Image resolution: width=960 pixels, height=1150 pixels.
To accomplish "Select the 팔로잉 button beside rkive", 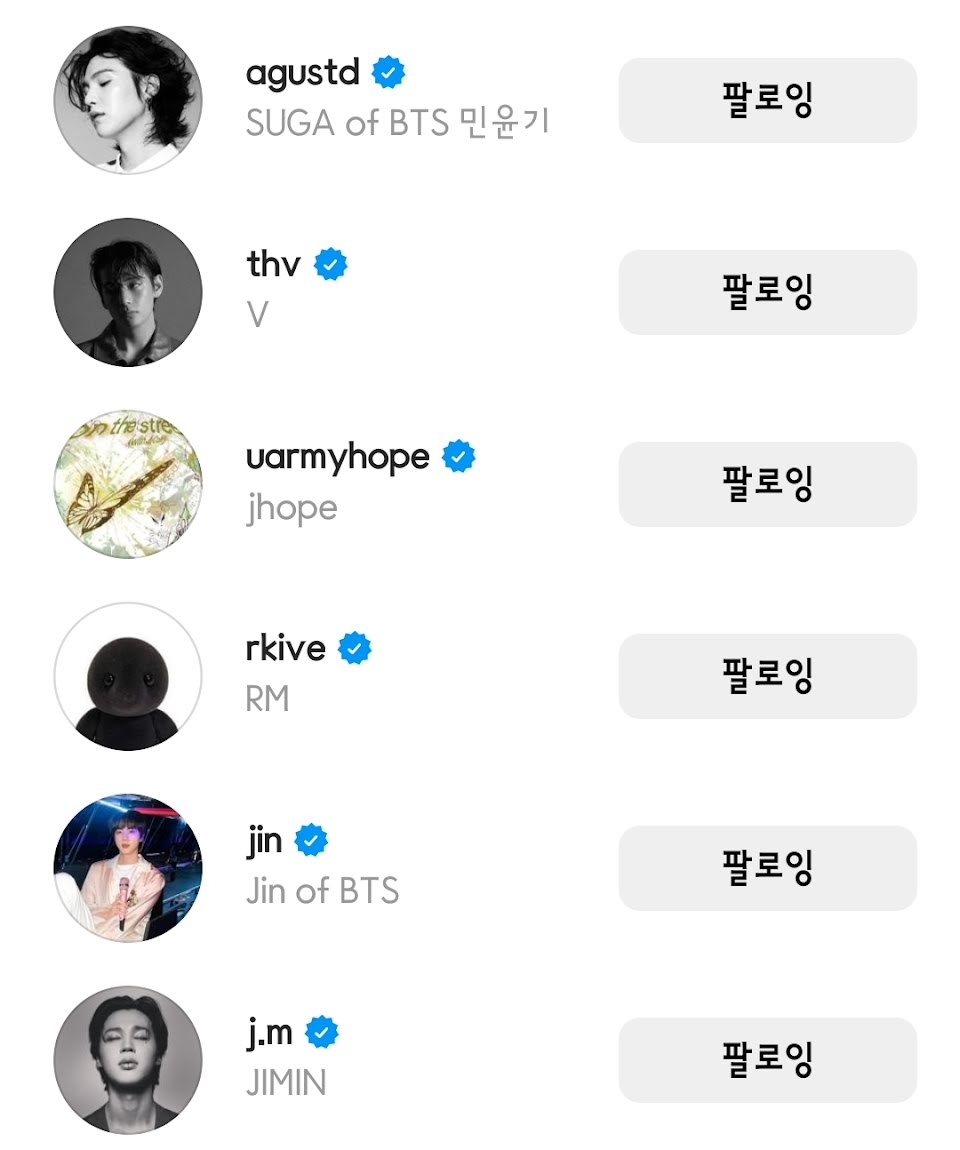I will [767, 676].
